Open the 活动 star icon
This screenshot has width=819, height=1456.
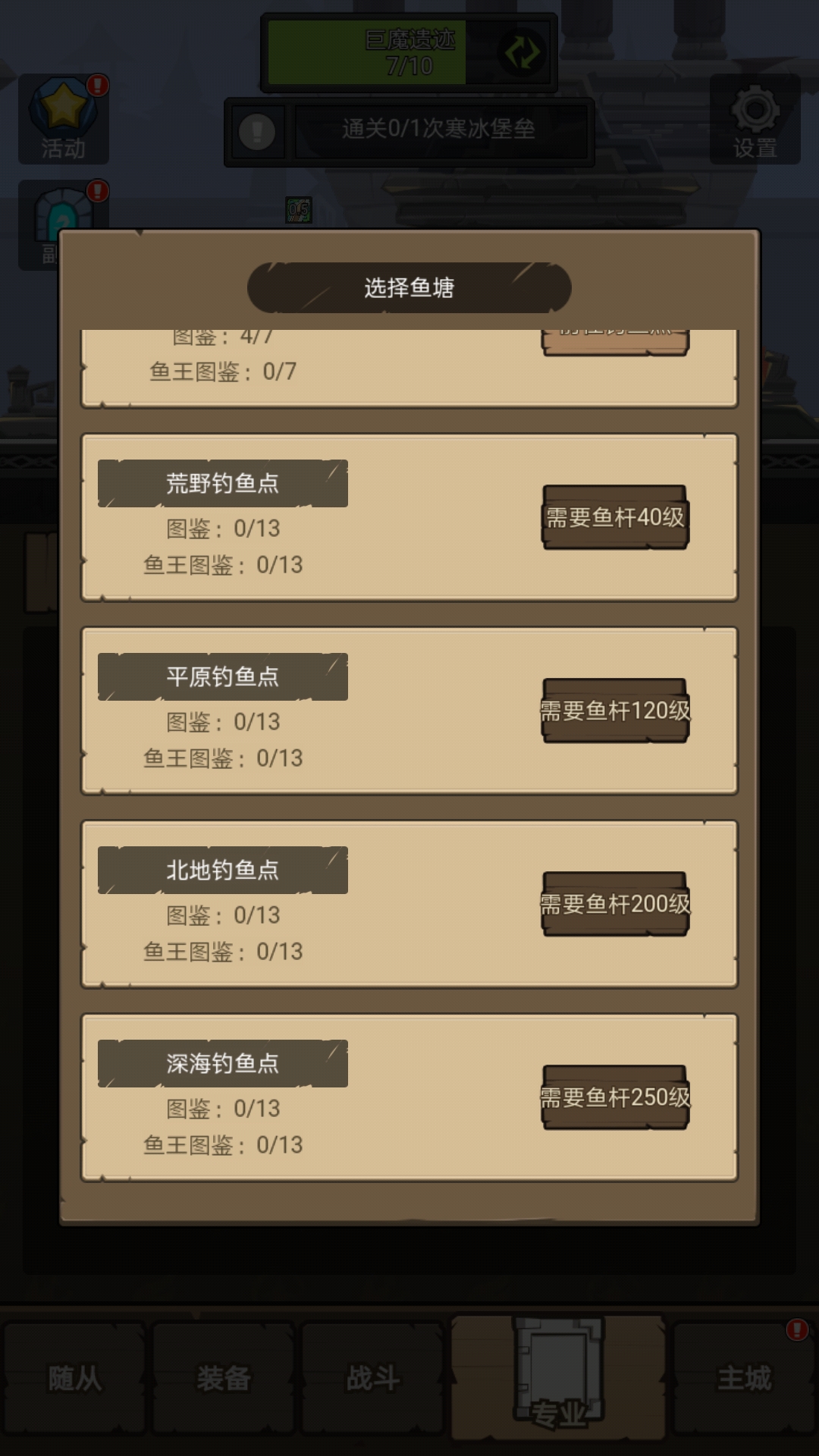62,110
